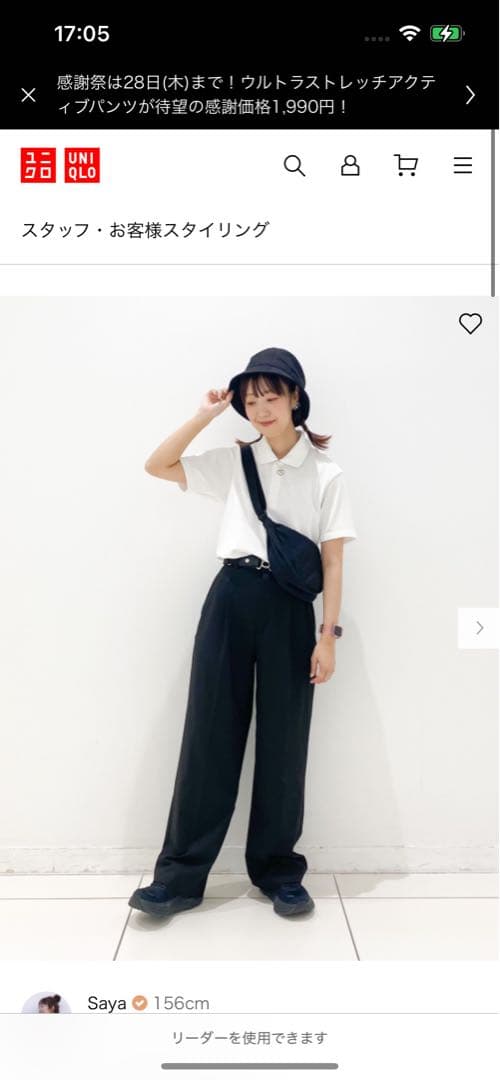This screenshot has width=500, height=1080.
Task: Open the account profile icon
Action: point(351,165)
